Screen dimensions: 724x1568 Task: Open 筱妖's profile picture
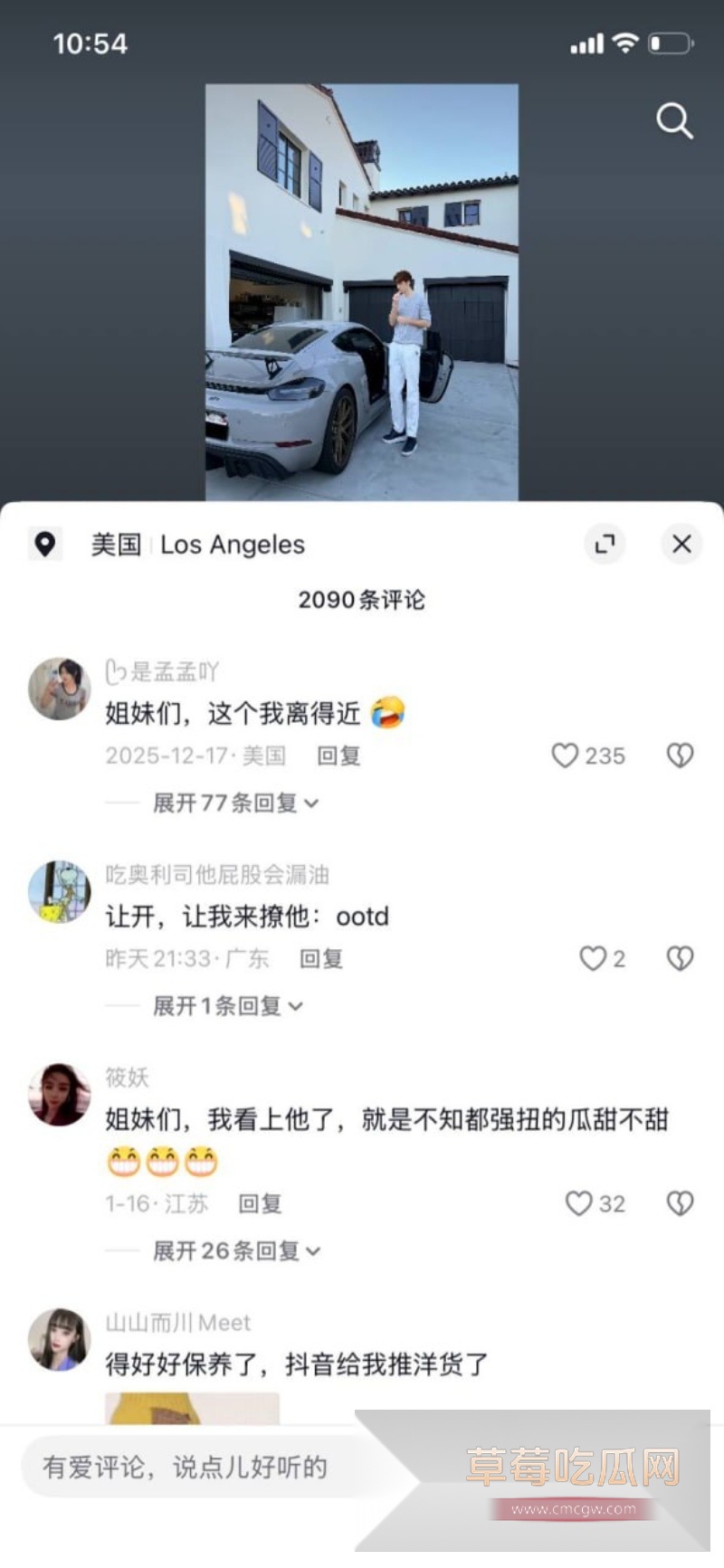pyautogui.click(x=58, y=1095)
